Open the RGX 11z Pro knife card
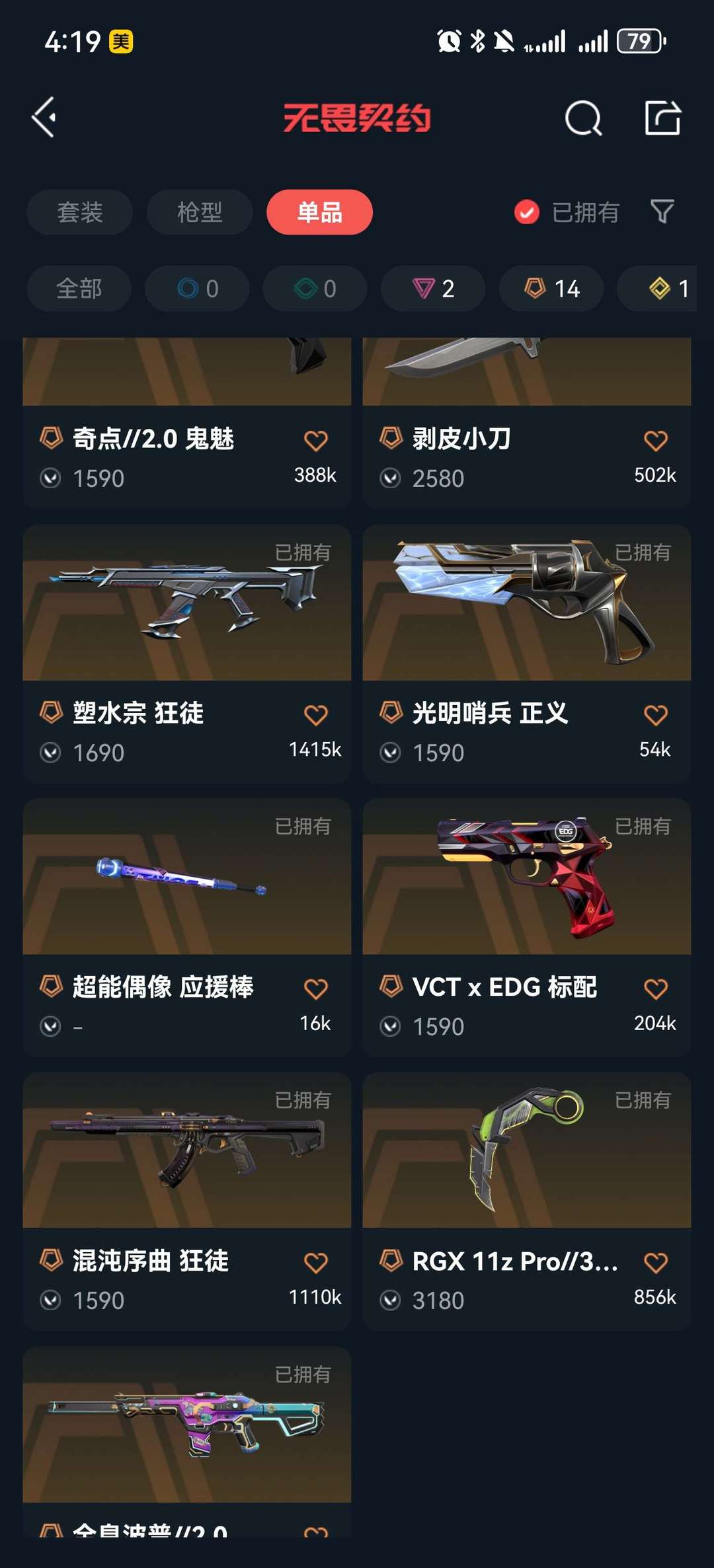Viewport: 714px width, 1568px height. 527,1201
